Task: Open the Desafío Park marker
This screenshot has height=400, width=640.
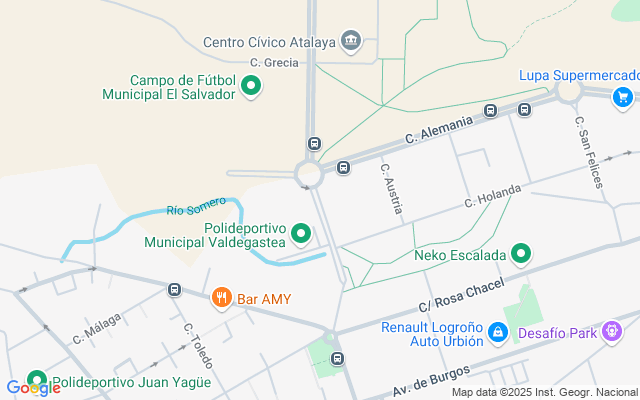Action: coord(611,333)
